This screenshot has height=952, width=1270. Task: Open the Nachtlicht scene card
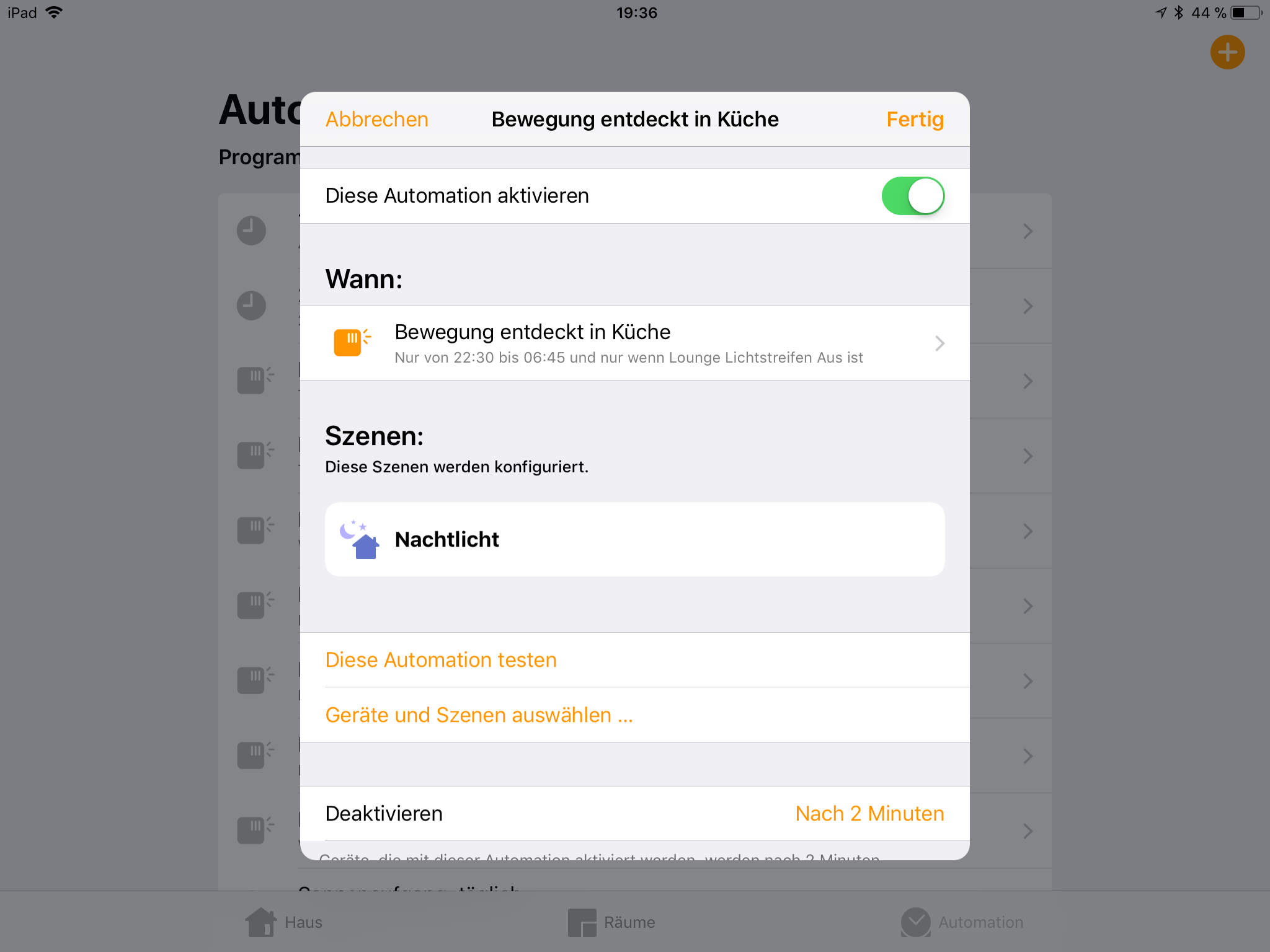[x=635, y=539]
